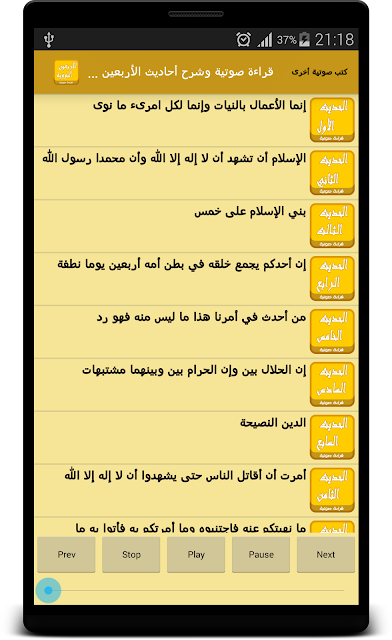The image size is (392, 640).
Task: Select hadith بني الإسلام على خمس
Action: tap(196, 226)
